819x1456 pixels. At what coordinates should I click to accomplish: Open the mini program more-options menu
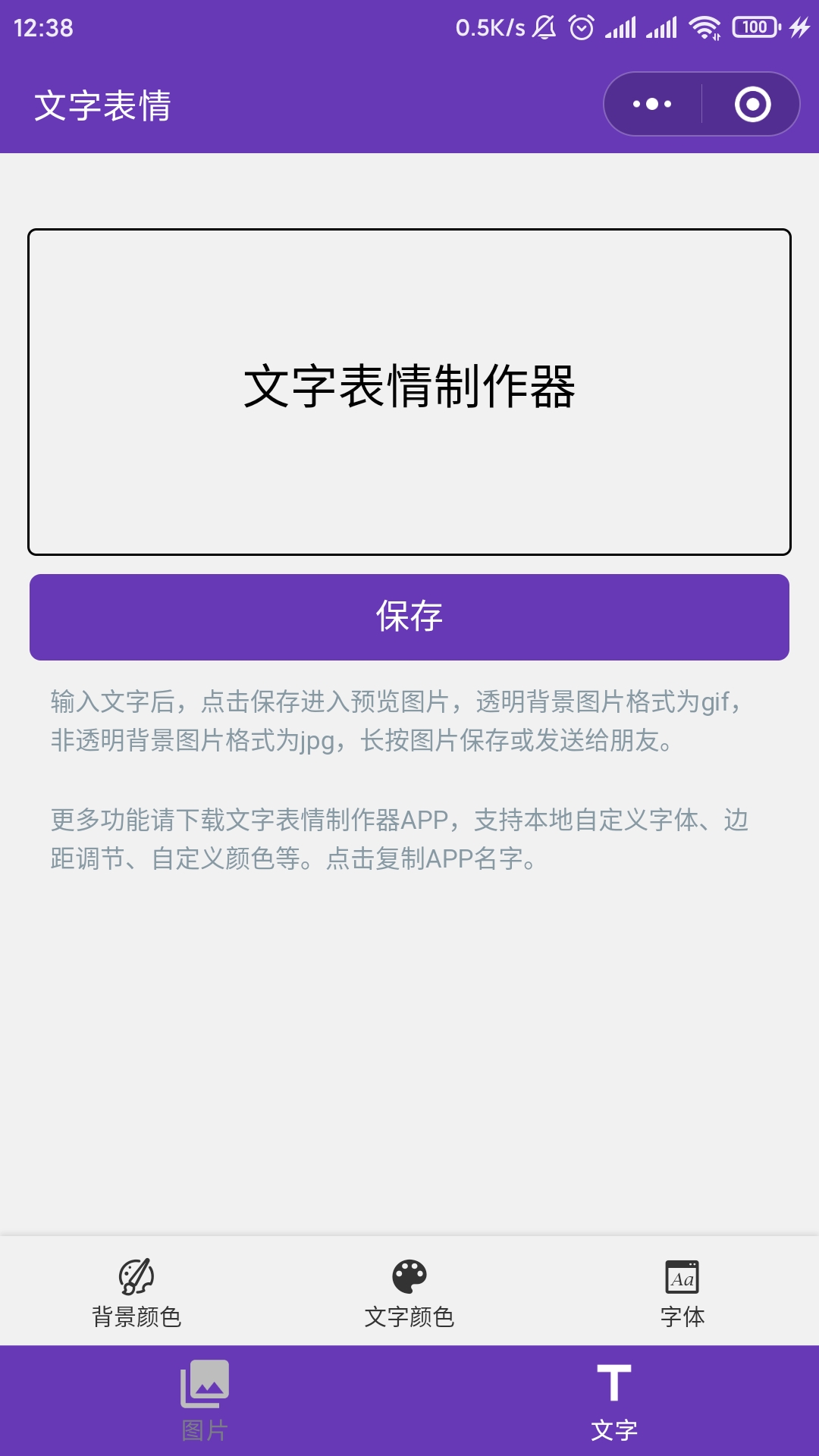click(x=652, y=104)
